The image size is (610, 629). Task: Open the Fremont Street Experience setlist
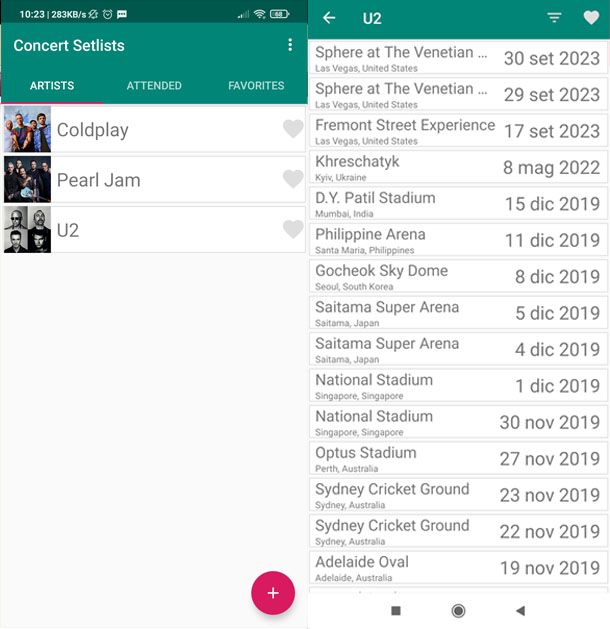[x=458, y=131]
